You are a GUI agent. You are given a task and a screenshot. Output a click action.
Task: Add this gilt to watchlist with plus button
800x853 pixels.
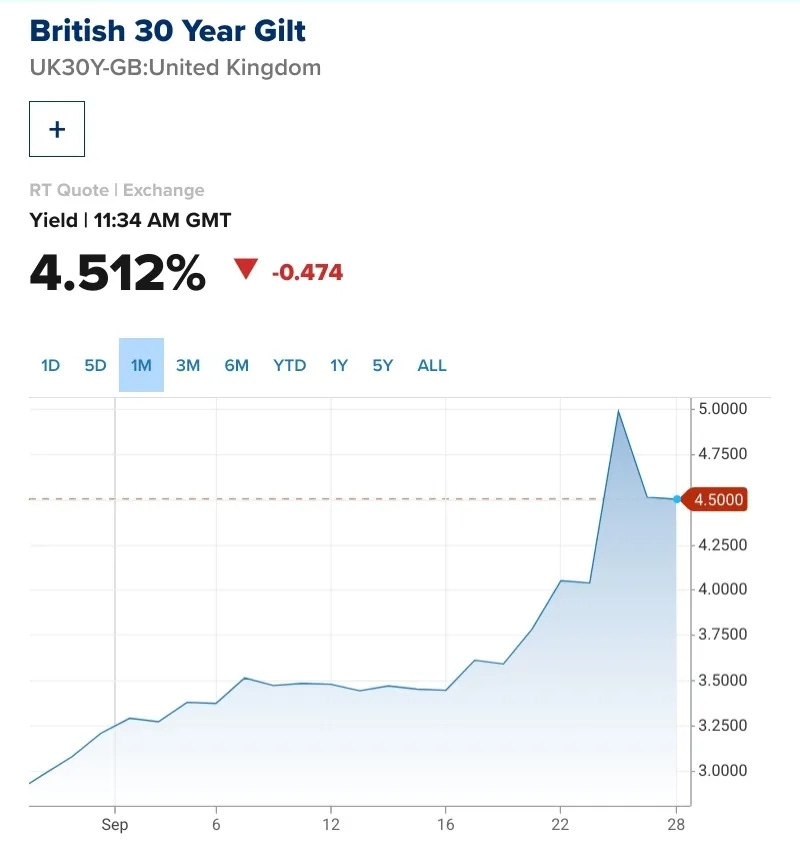point(57,129)
